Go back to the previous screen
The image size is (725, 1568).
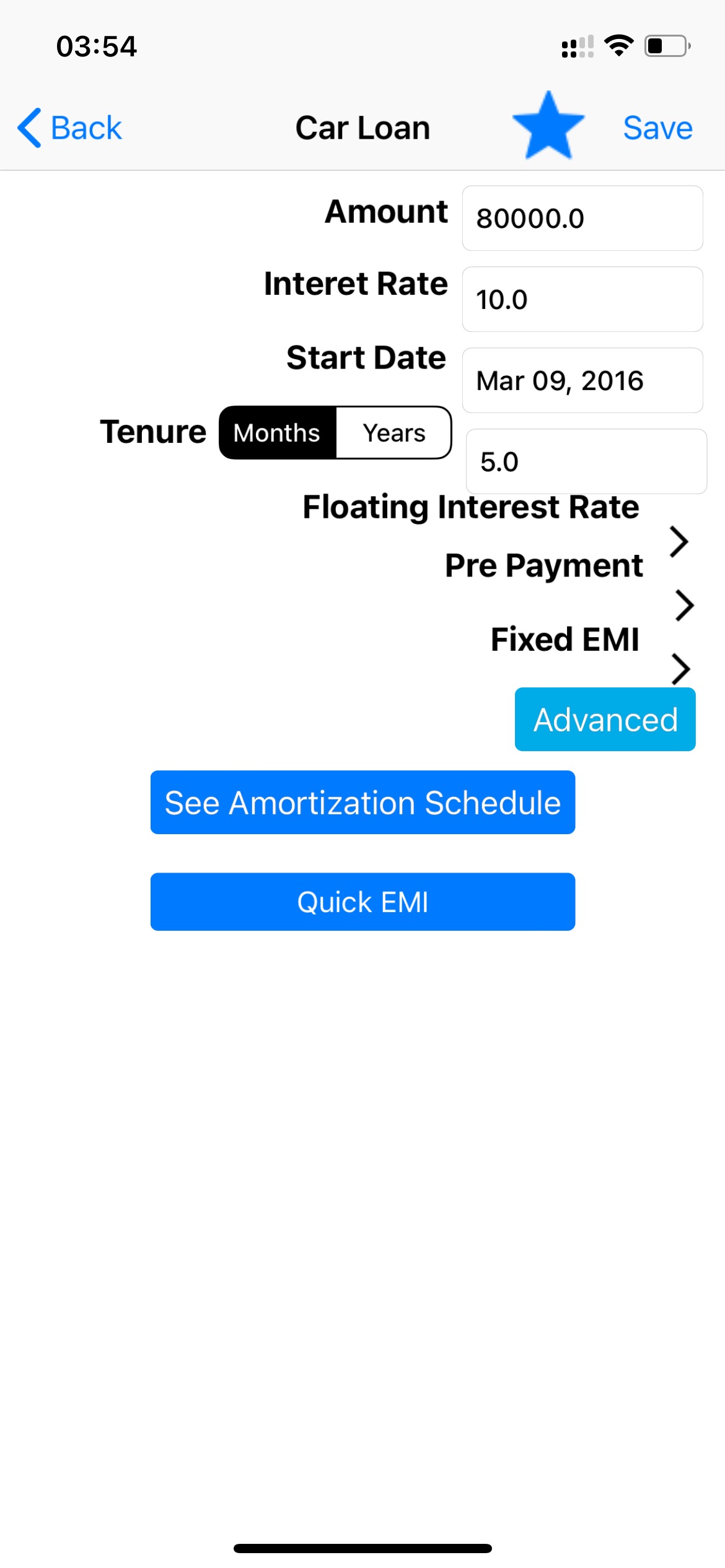point(68,127)
